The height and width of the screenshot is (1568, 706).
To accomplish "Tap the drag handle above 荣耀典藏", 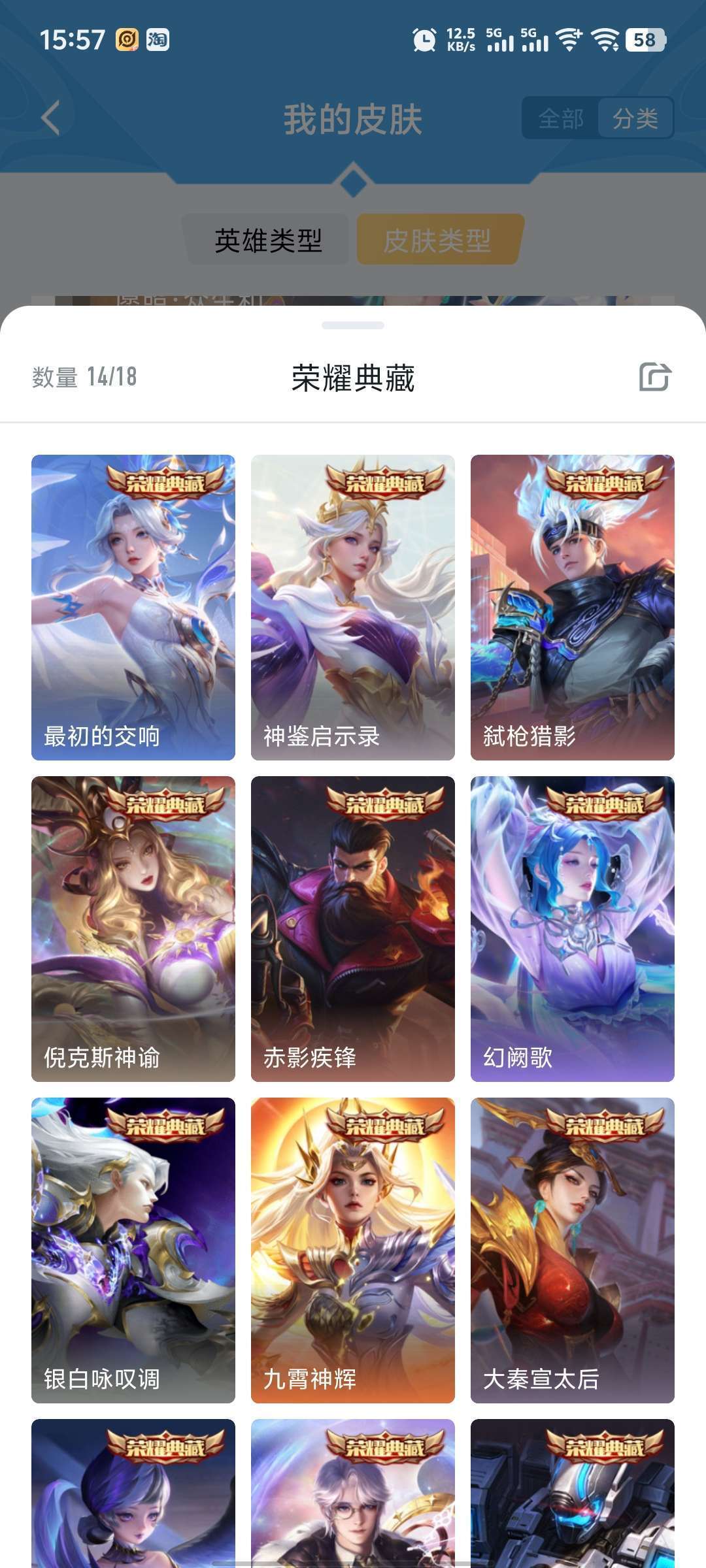I will point(353,325).
